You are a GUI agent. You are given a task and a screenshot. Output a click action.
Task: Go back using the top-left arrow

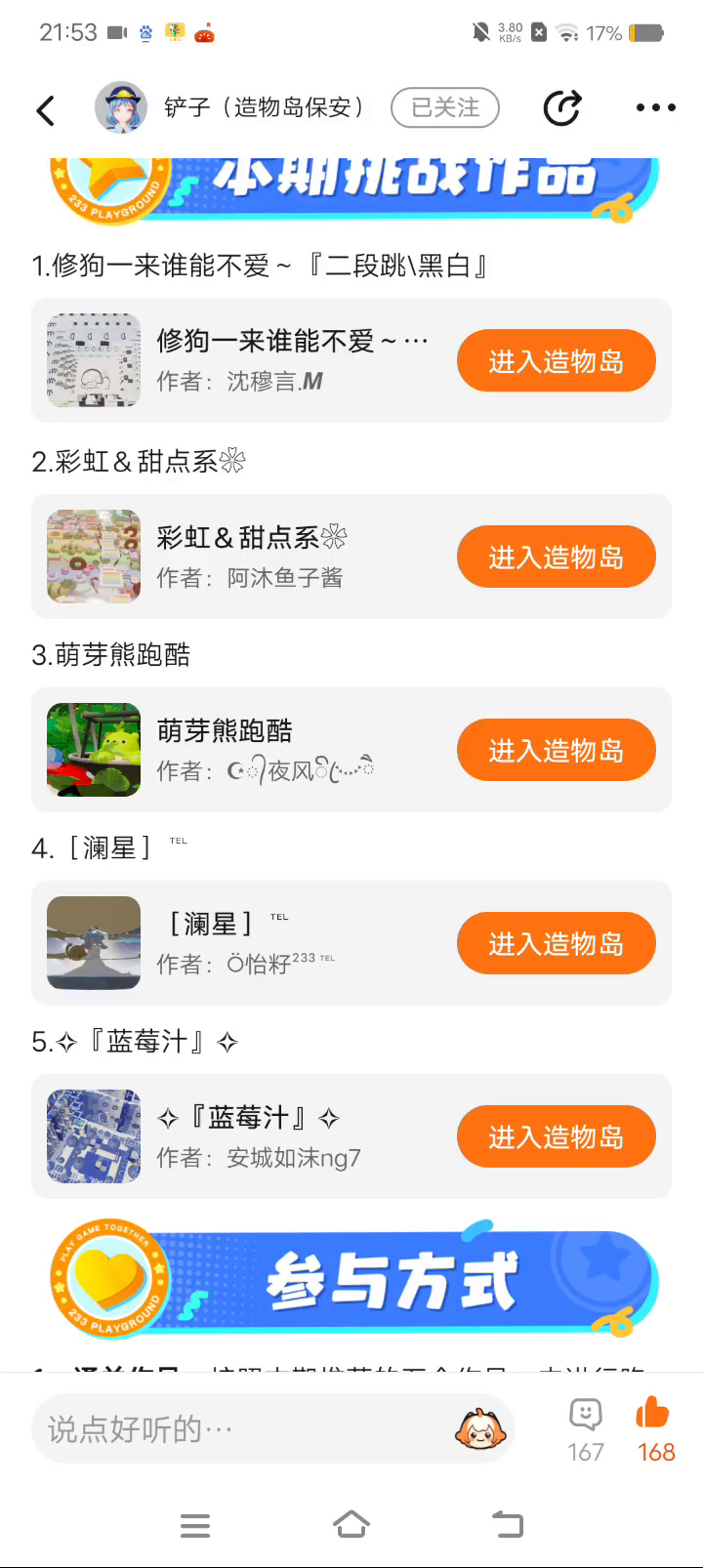(45, 109)
